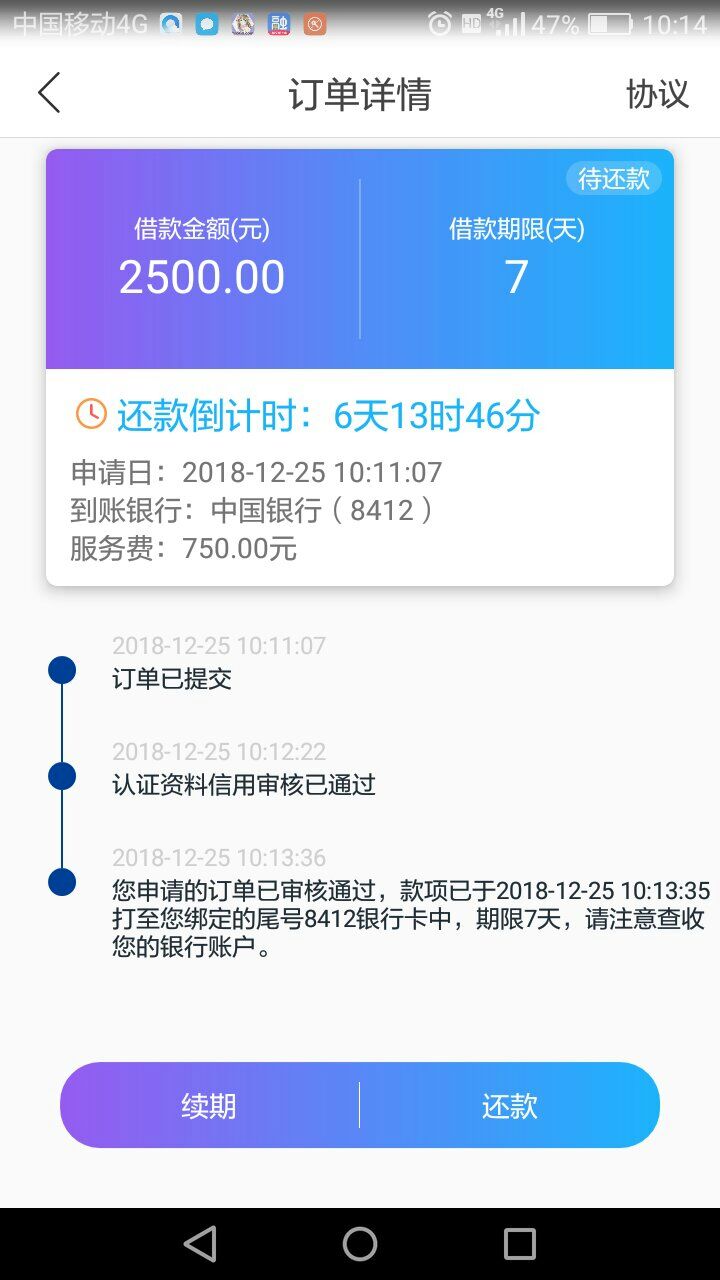Open the recent apps square button

coord(520,1244)
